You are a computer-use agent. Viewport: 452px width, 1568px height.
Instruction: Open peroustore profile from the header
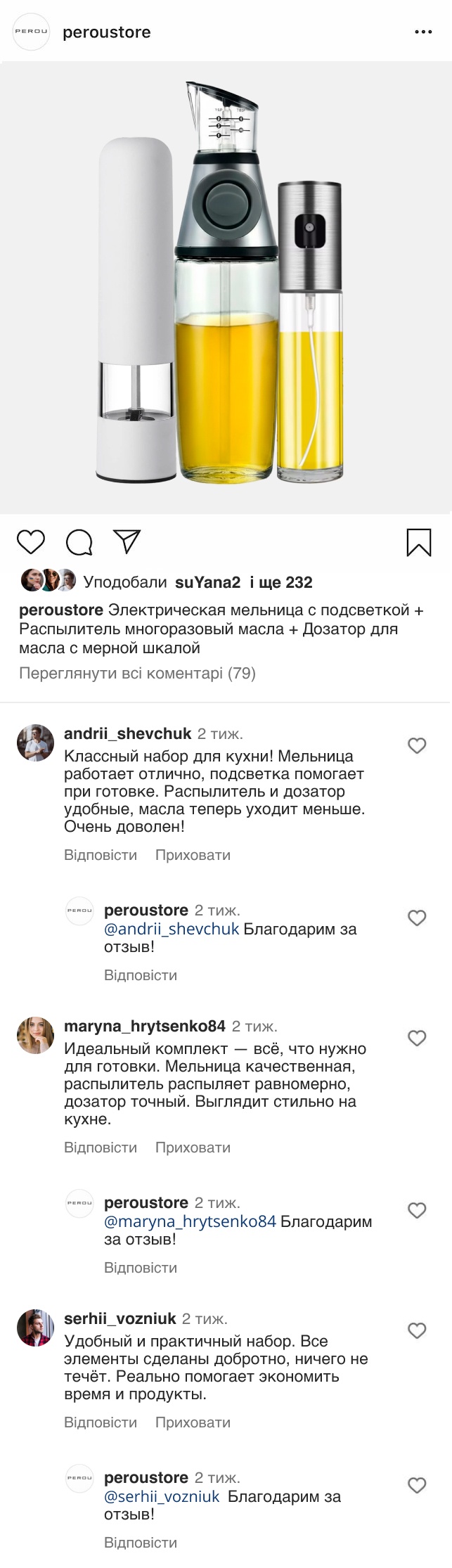pyautogui.click(x=106, y=32)
